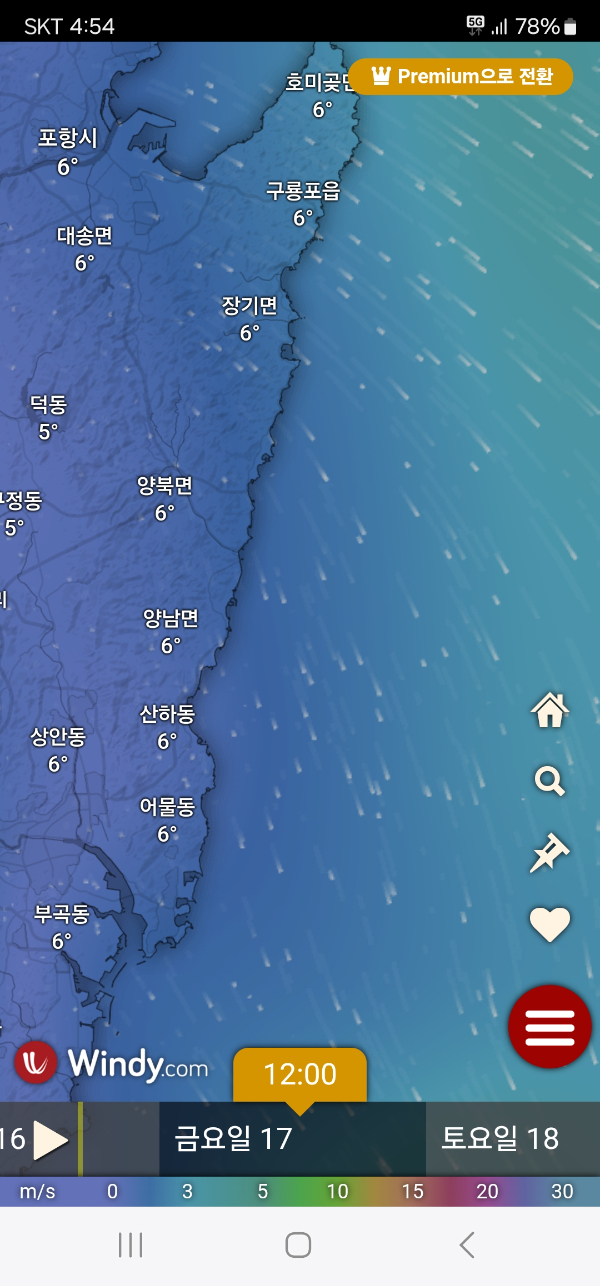This screenshot has height=1286, width=600.
Task: Pin a location with the pushpin icon
Action: 549,854
